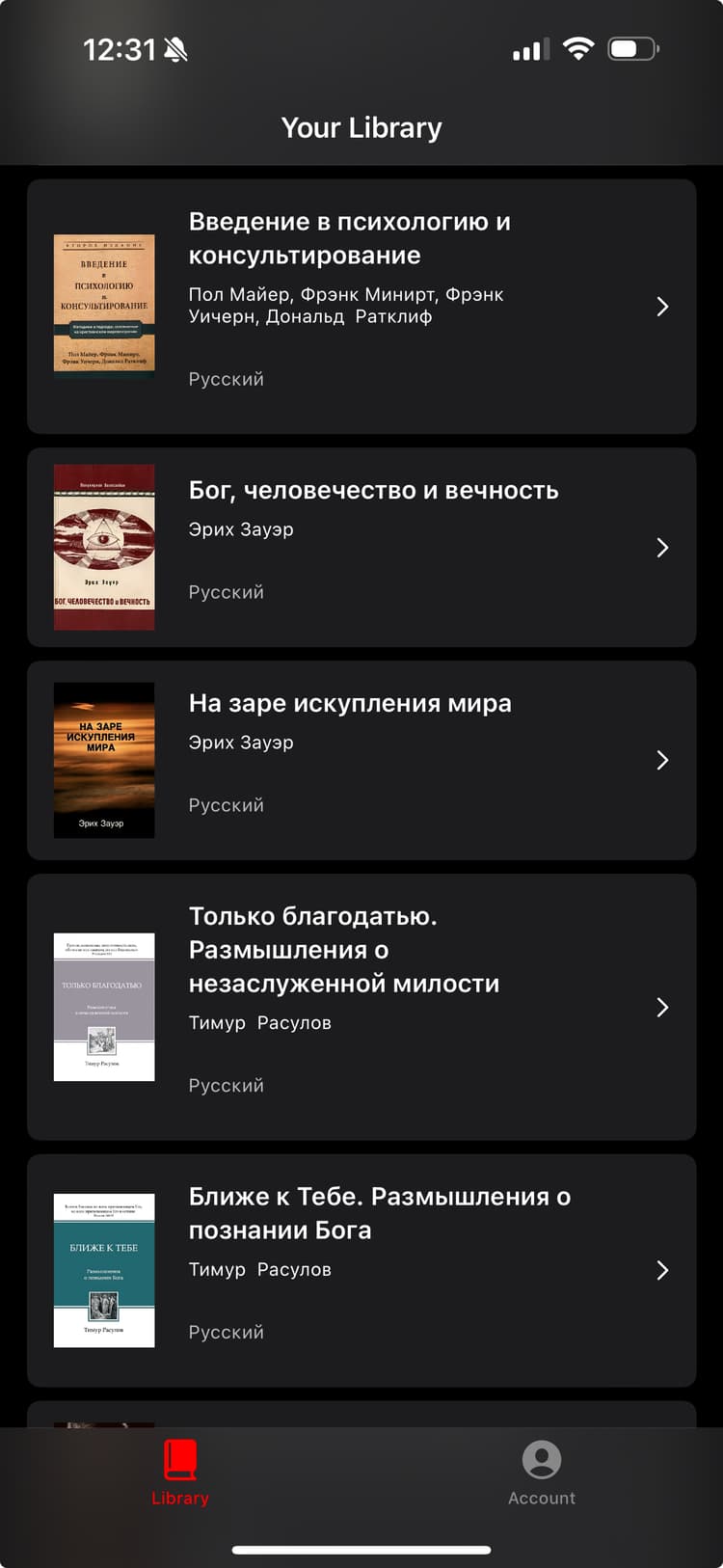Open chevron next to 'На заре искупления мира'
The height and width of the screenshot is (1568, 723).
coord(662,760)
